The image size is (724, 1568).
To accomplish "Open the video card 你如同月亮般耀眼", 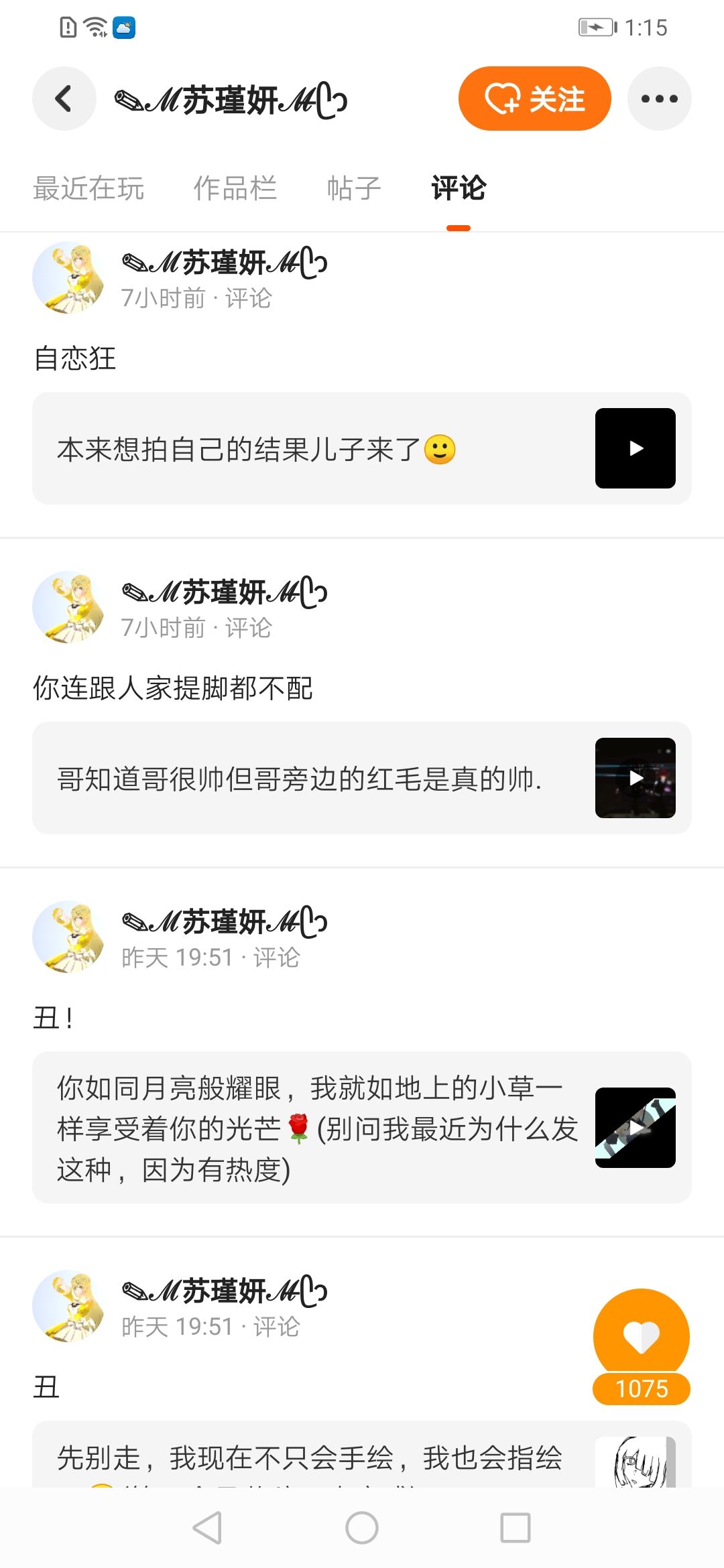I will coord(361,1128).
